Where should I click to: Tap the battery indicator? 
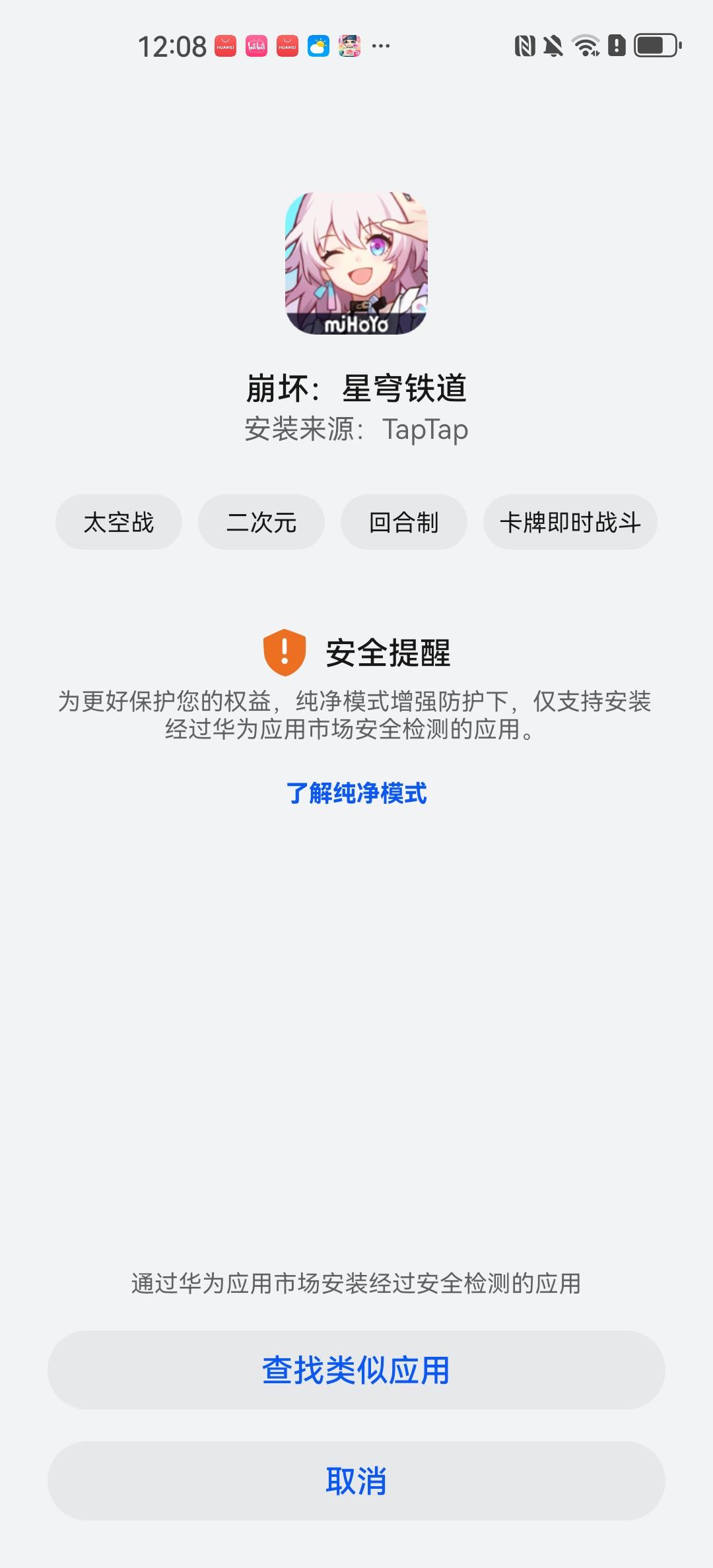pos(656,45)
